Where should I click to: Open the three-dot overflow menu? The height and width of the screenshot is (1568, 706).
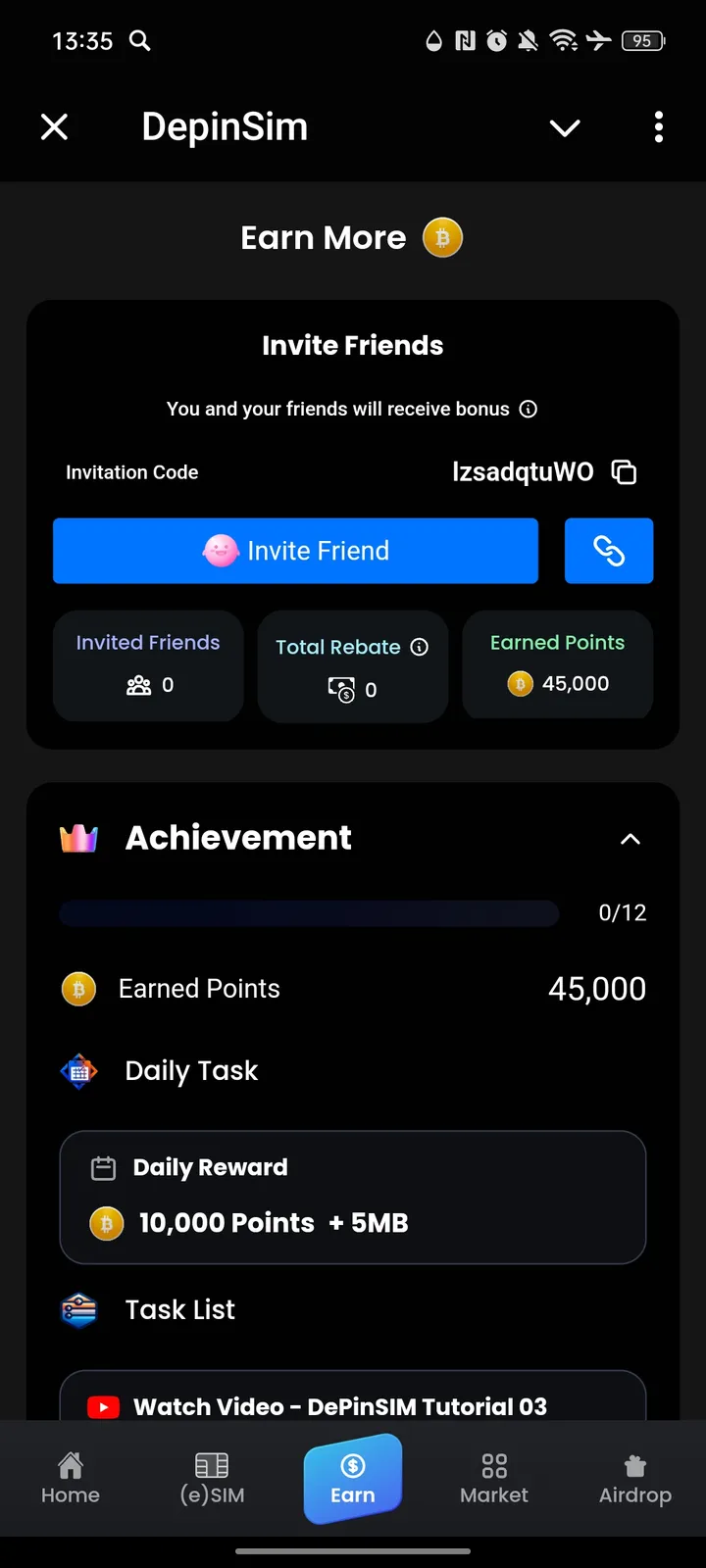(658, 126)
